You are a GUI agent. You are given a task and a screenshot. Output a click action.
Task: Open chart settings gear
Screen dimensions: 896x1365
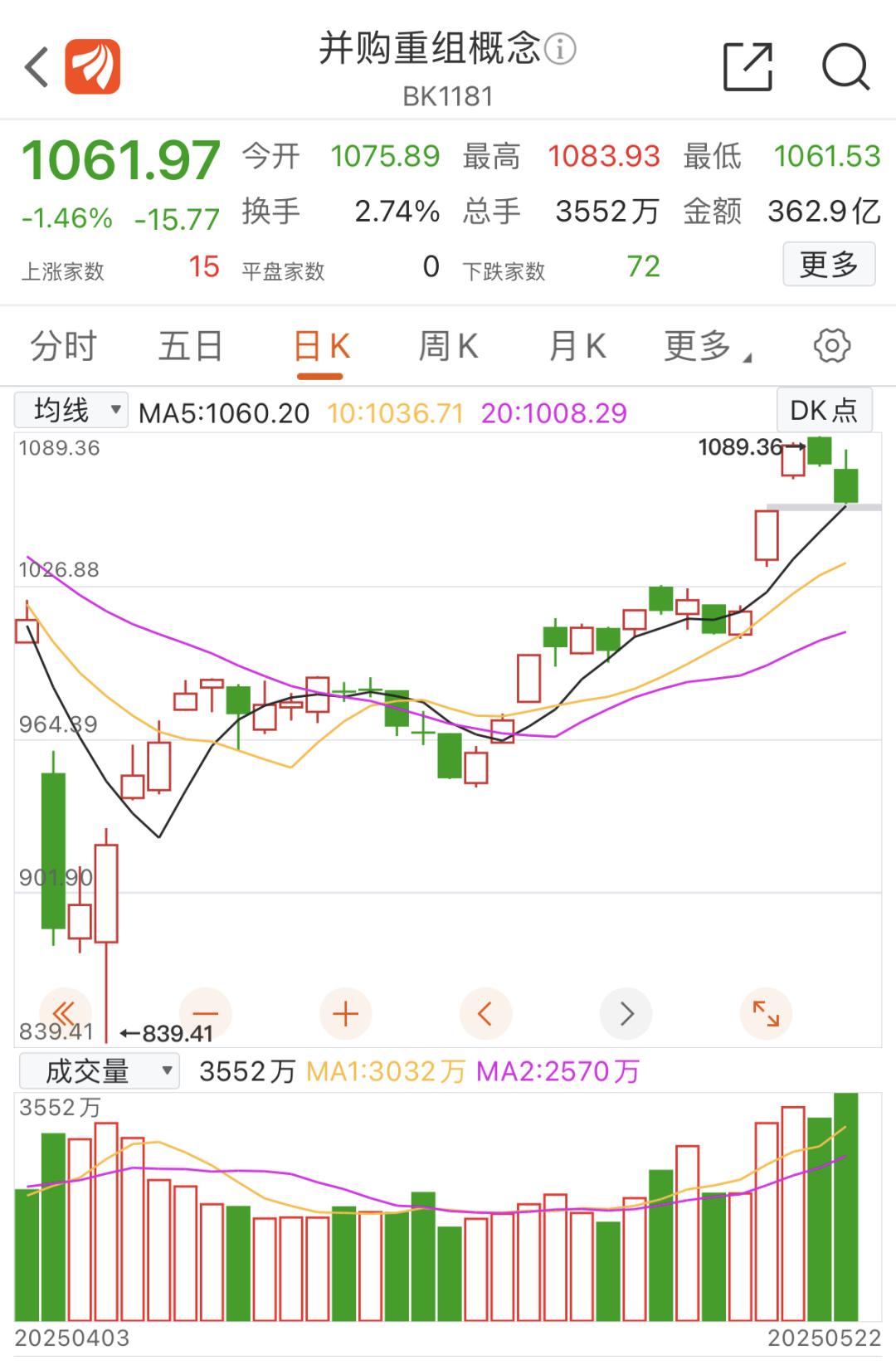click(x=832, y=346)
